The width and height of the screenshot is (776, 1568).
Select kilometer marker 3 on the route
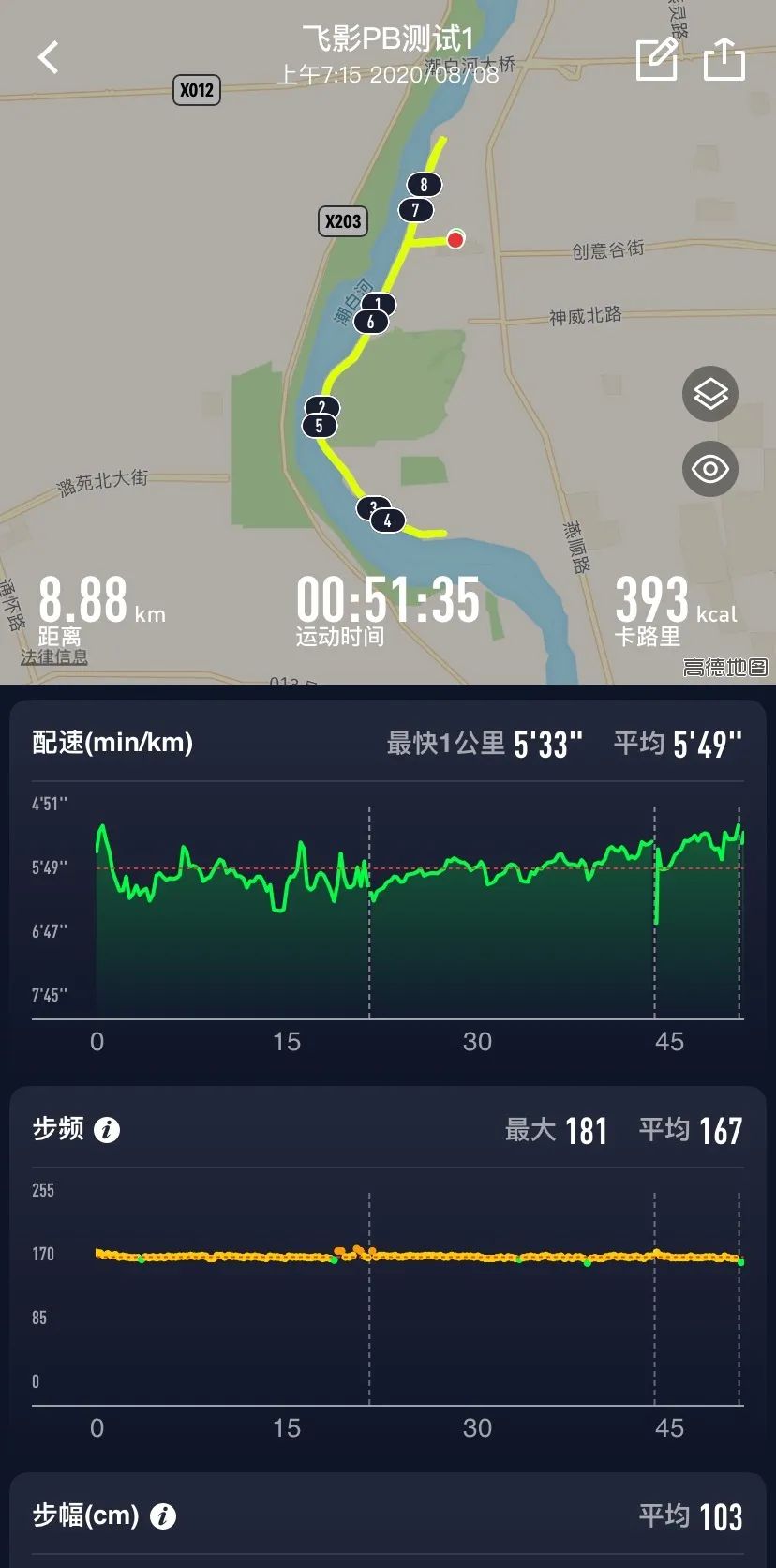[370, 506]
